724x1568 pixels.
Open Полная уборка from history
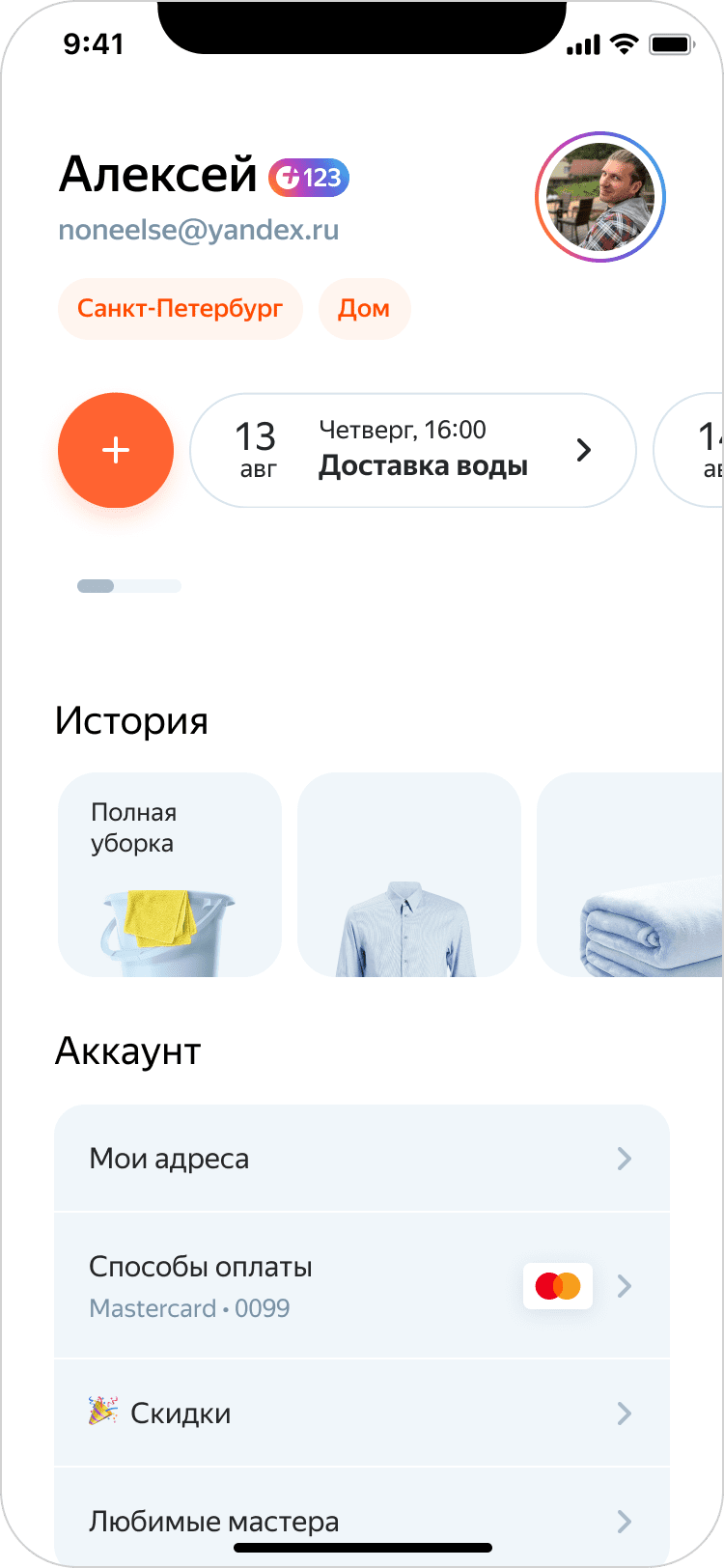(x=170, y=875)
